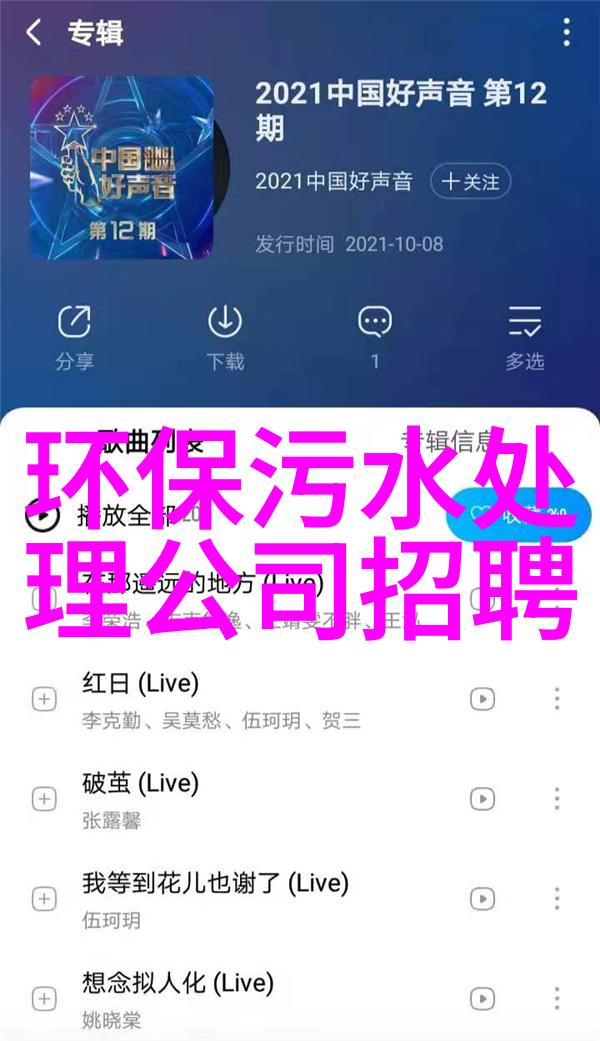This screenshot has width=600, height=1041.
Task: Share this album
Action: [74, 335]
